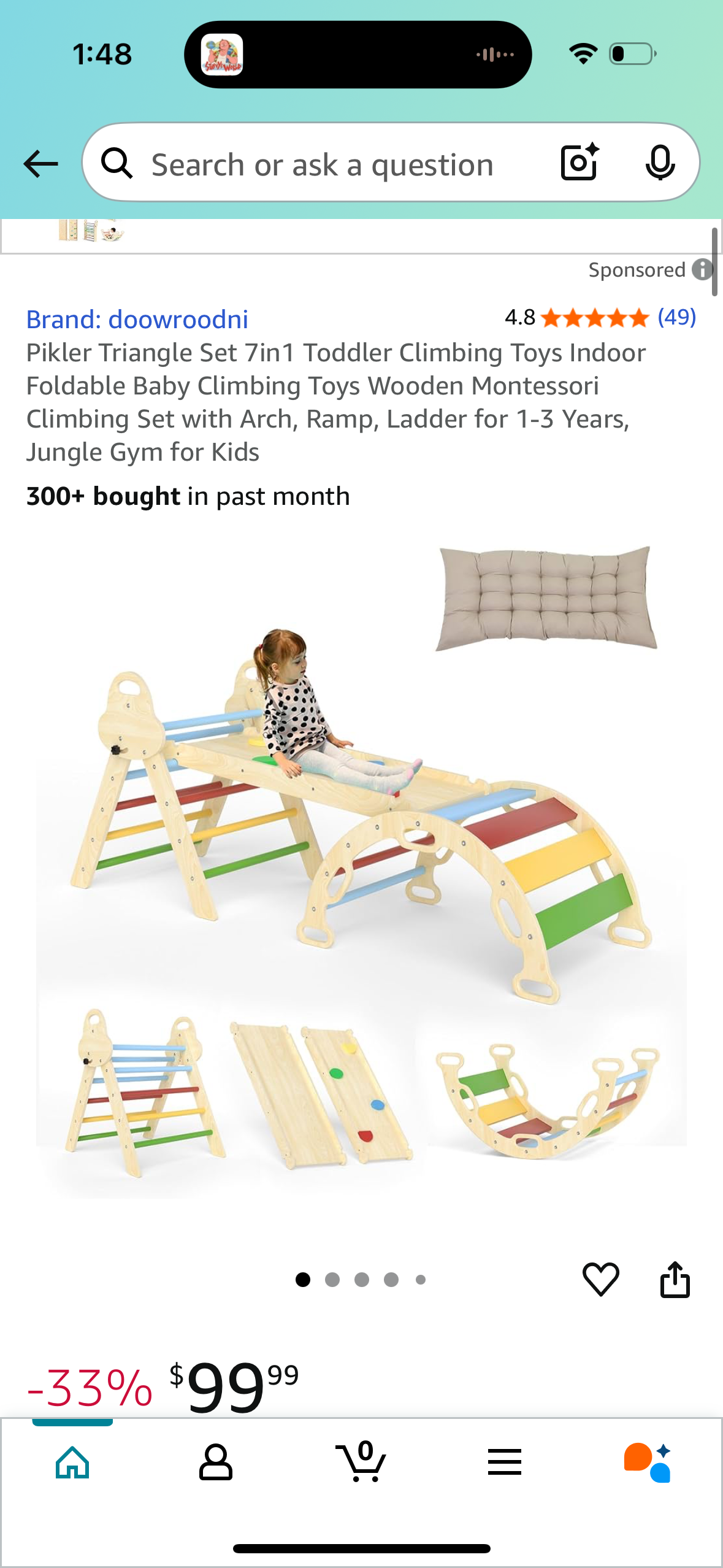Open the 49 customer ratings
Screen dimensions: 723x1568
click(676, 317)
